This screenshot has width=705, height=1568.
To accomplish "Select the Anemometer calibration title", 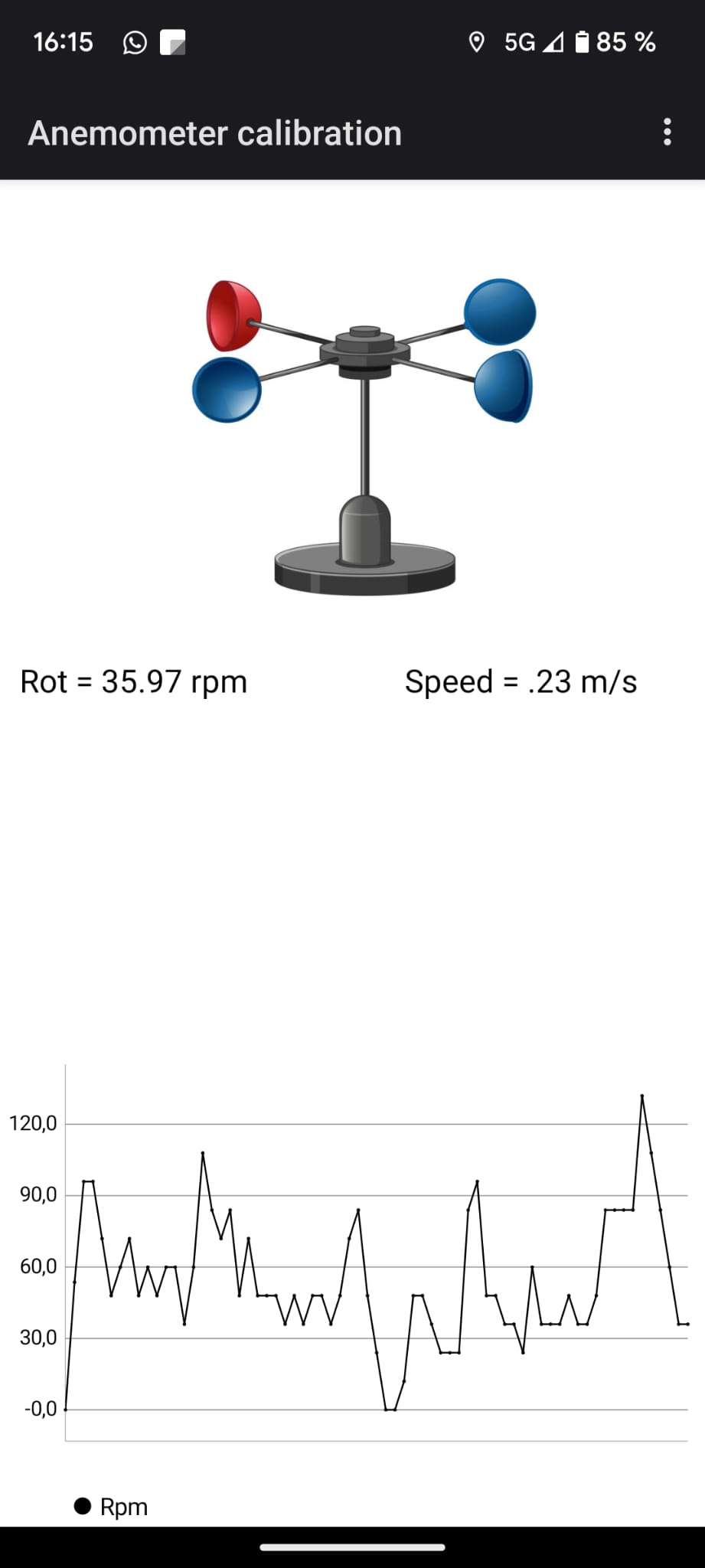I will tap(214, 133).
